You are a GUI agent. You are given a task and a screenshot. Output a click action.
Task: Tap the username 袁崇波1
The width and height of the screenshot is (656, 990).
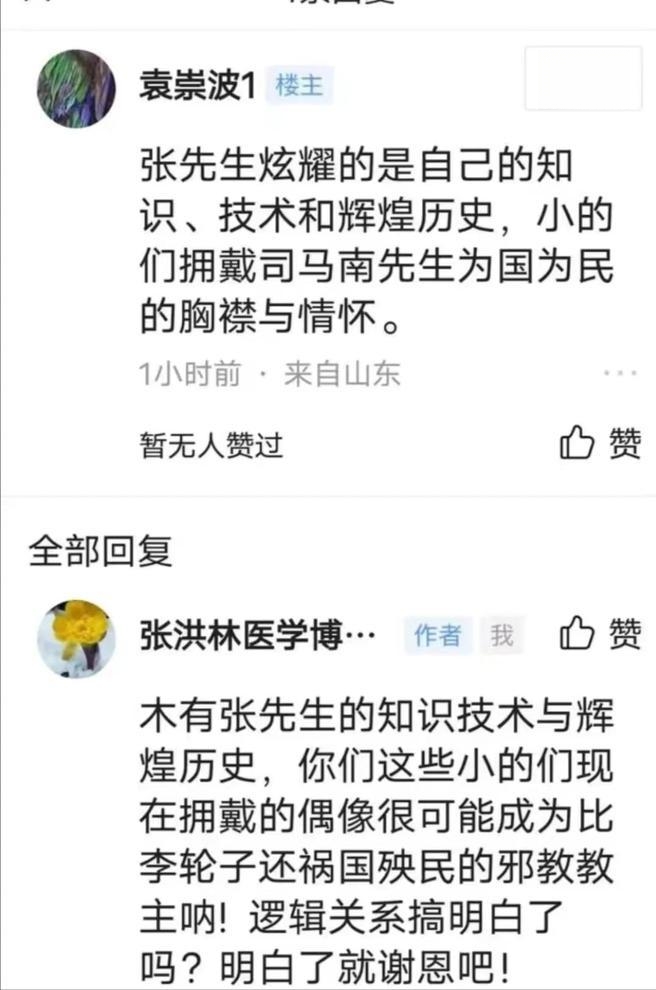tap(197, 86)
